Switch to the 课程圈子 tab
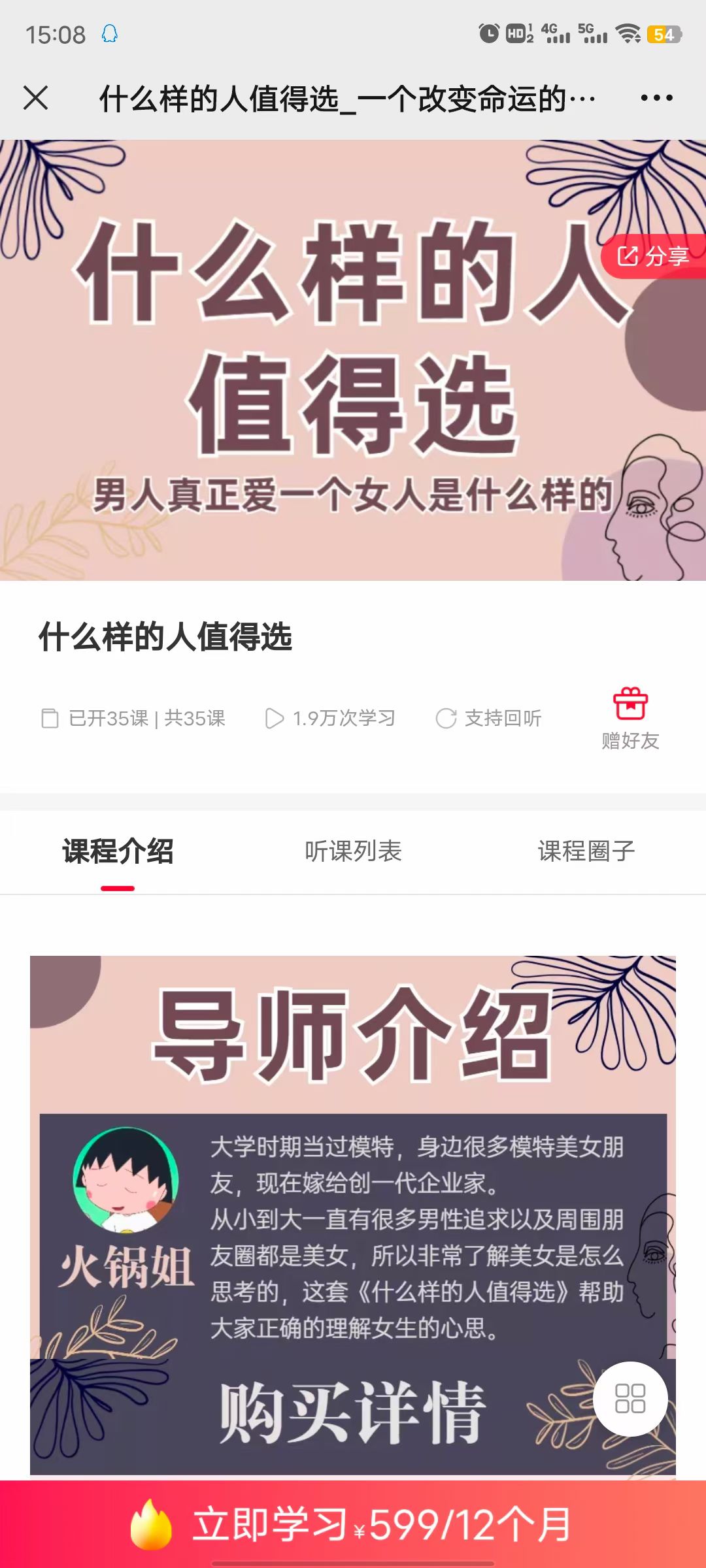Screen dimensions: 706x1568 click(586, 851)
